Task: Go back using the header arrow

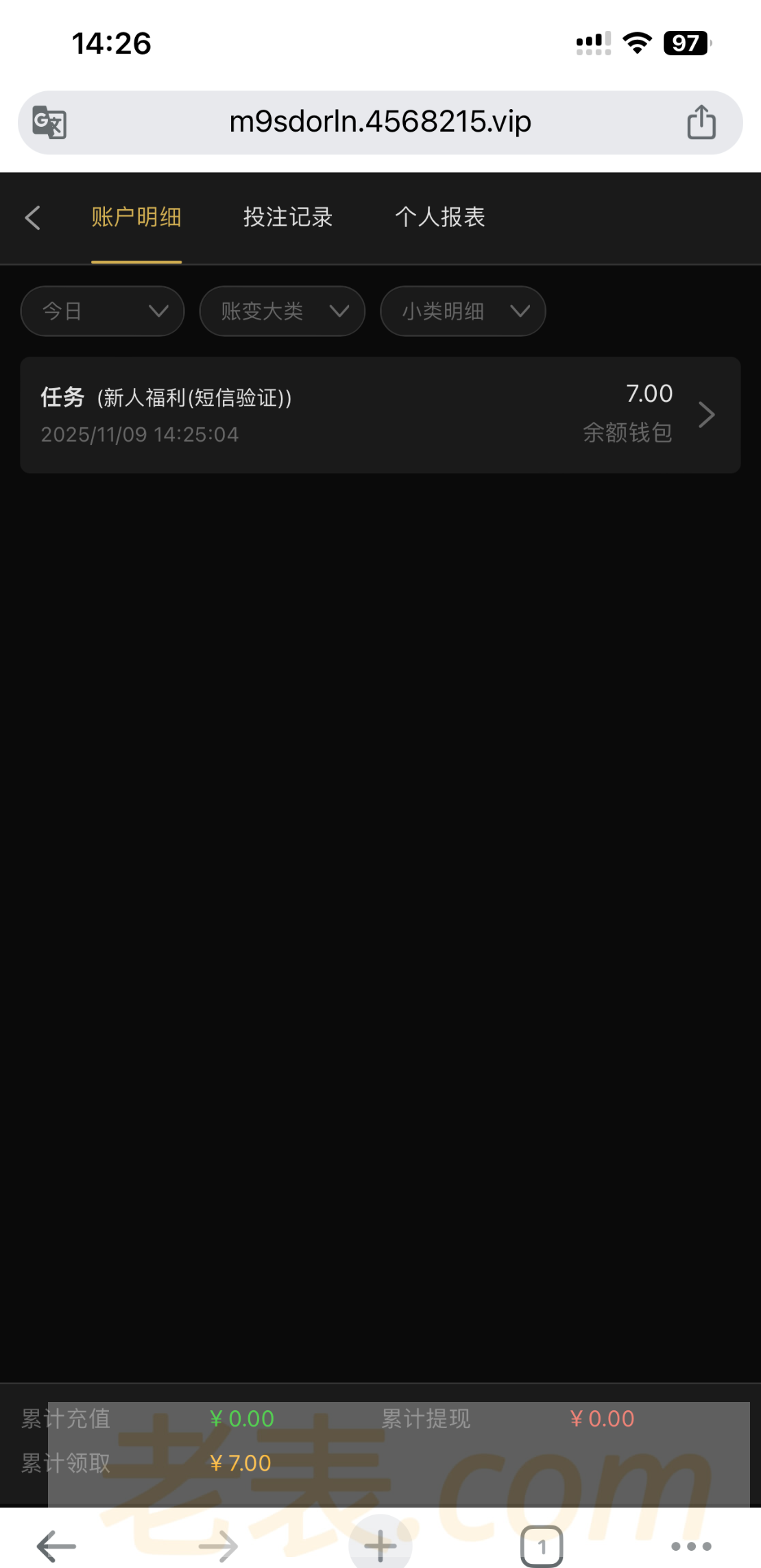Action: coord(32,218)
